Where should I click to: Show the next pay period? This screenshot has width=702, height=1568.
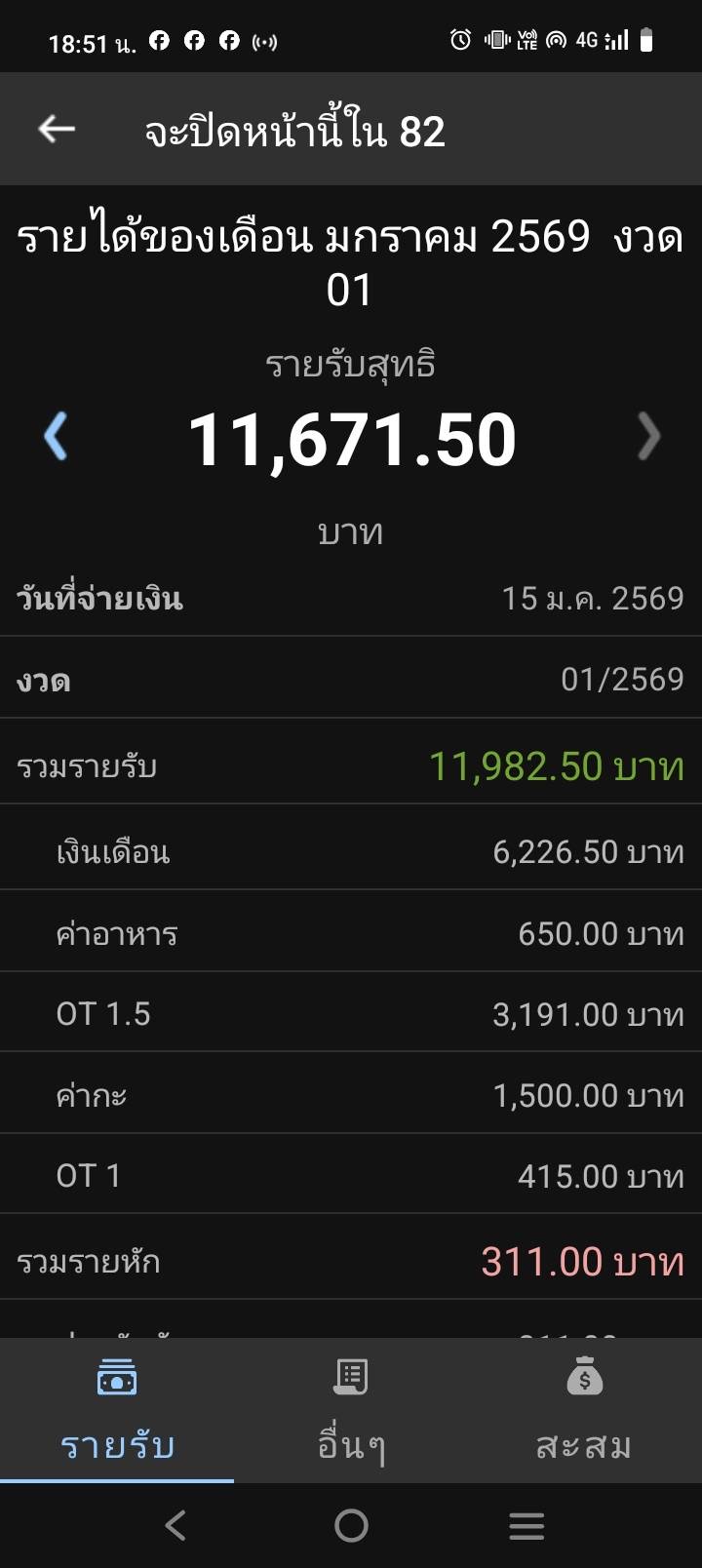pyautogui.click(x=648, y=436)
